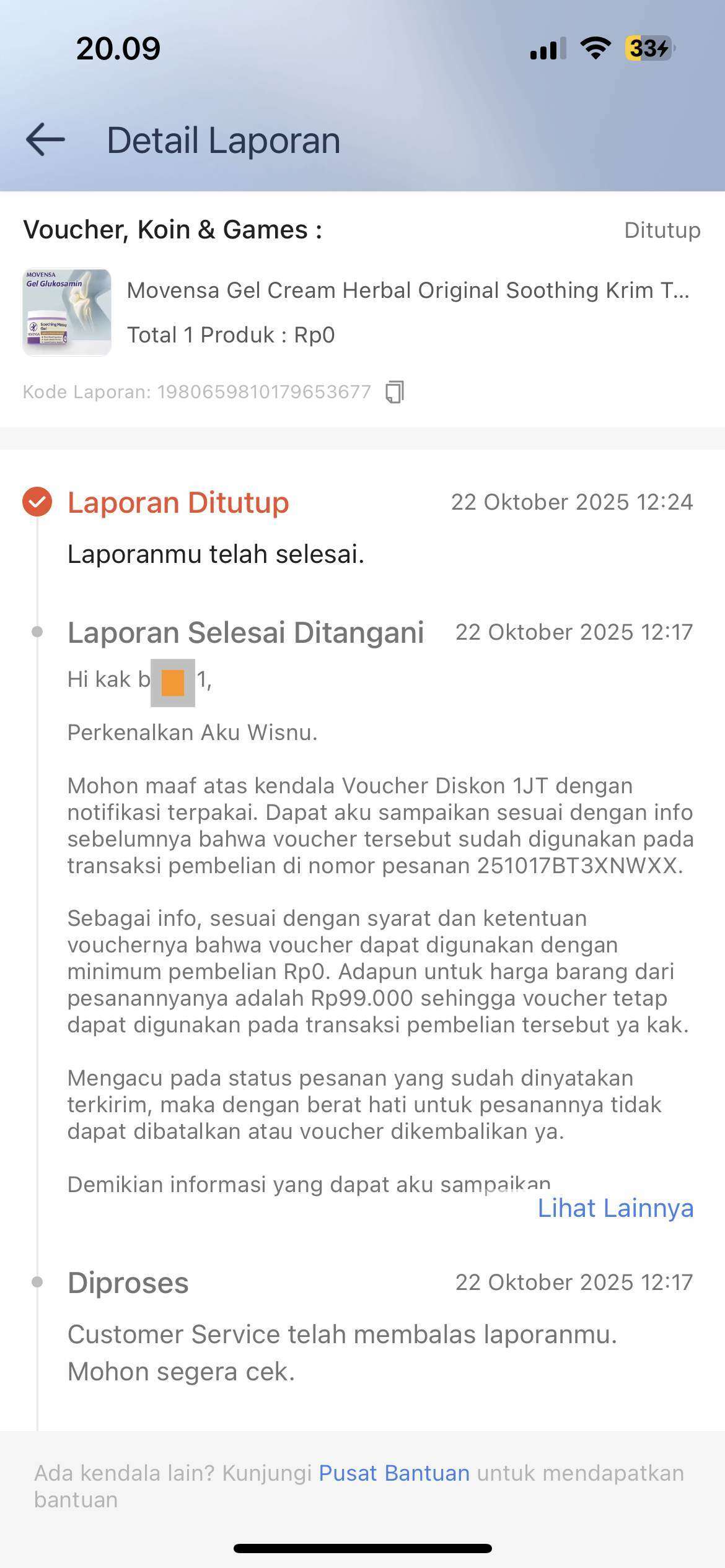Open the Pusat Bantuan link
The height and width of the screenshot is (1568, 725).
394,1473
